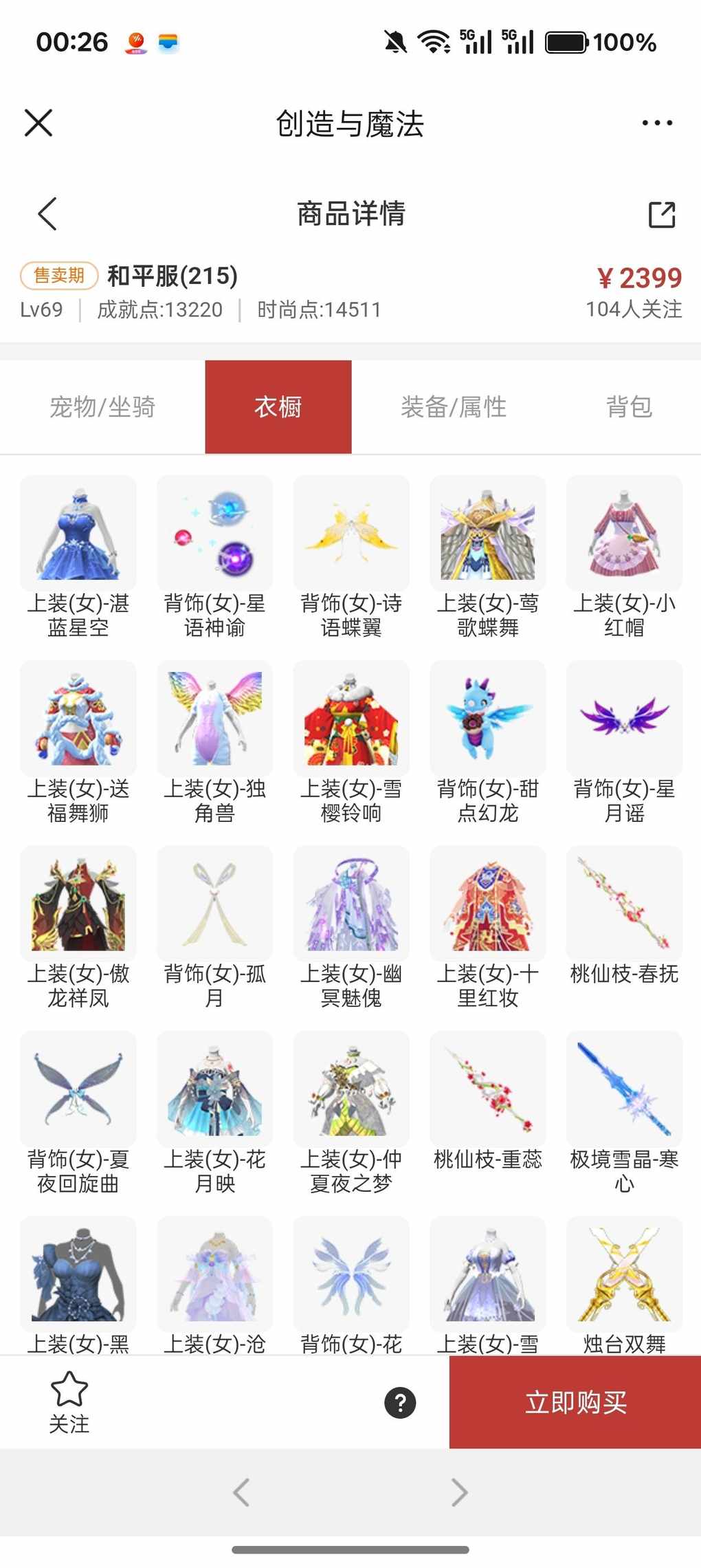Go forward to the next web page
Screen dimensions: 701x1568
459,1492
